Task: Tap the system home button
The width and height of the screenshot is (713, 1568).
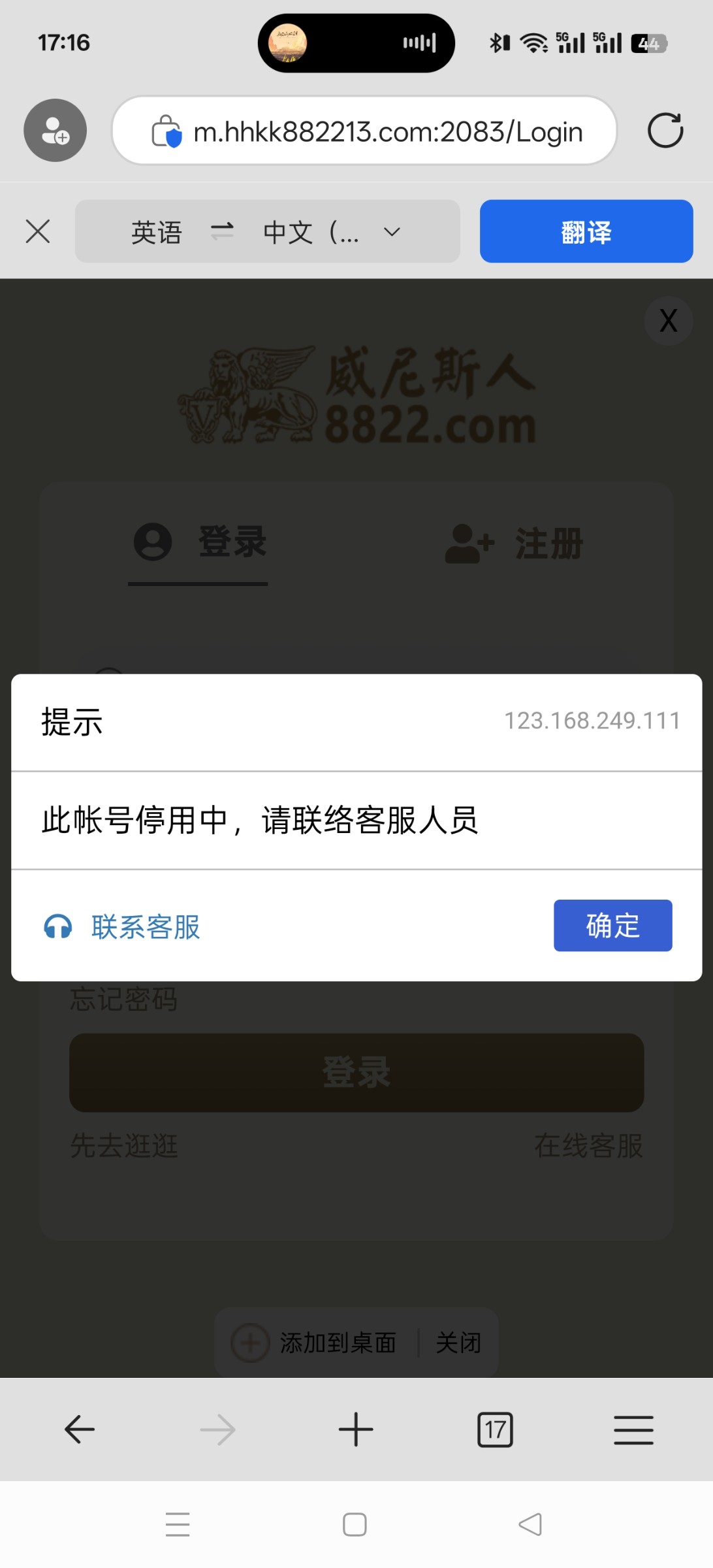Action: [355, 1525]
